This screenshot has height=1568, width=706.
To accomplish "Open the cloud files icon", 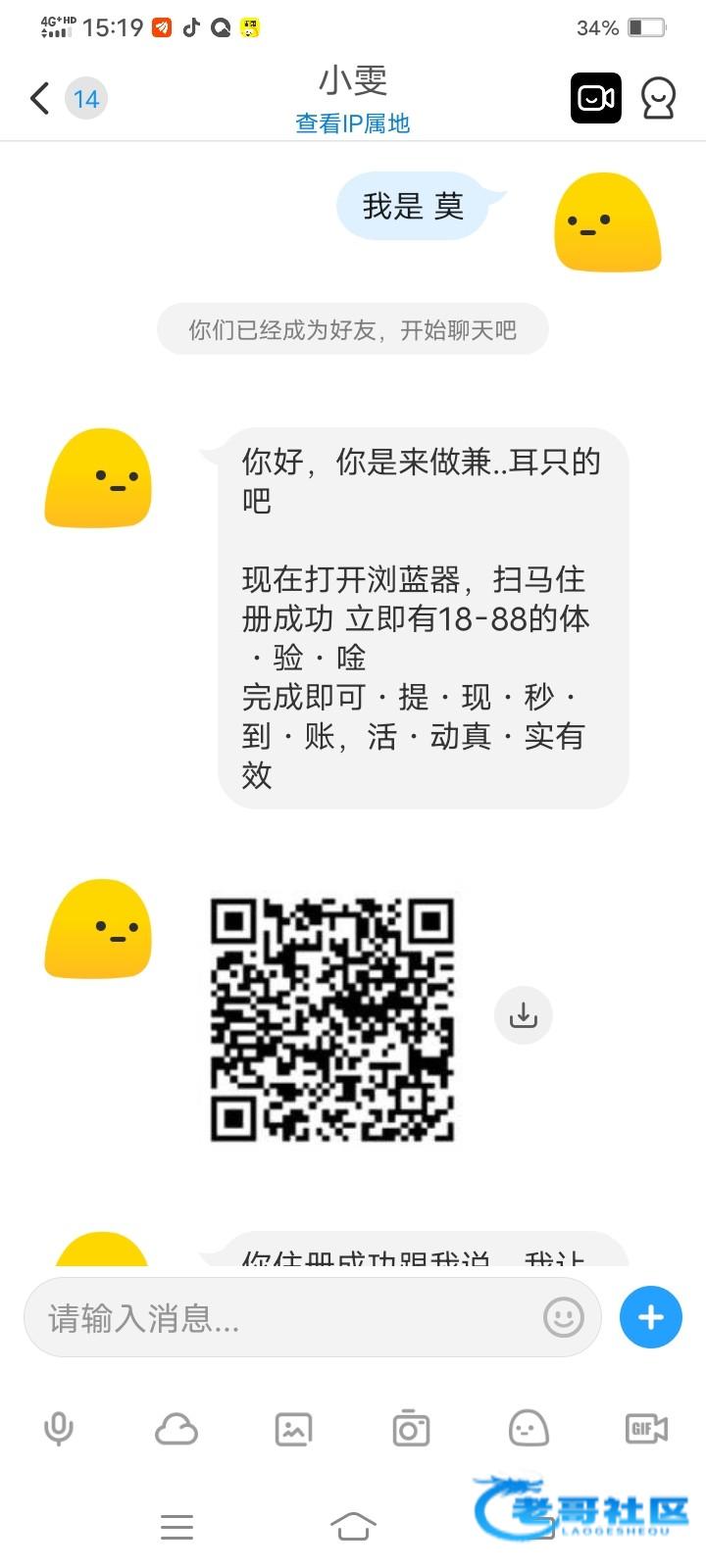I will (x=176, y=1429).
